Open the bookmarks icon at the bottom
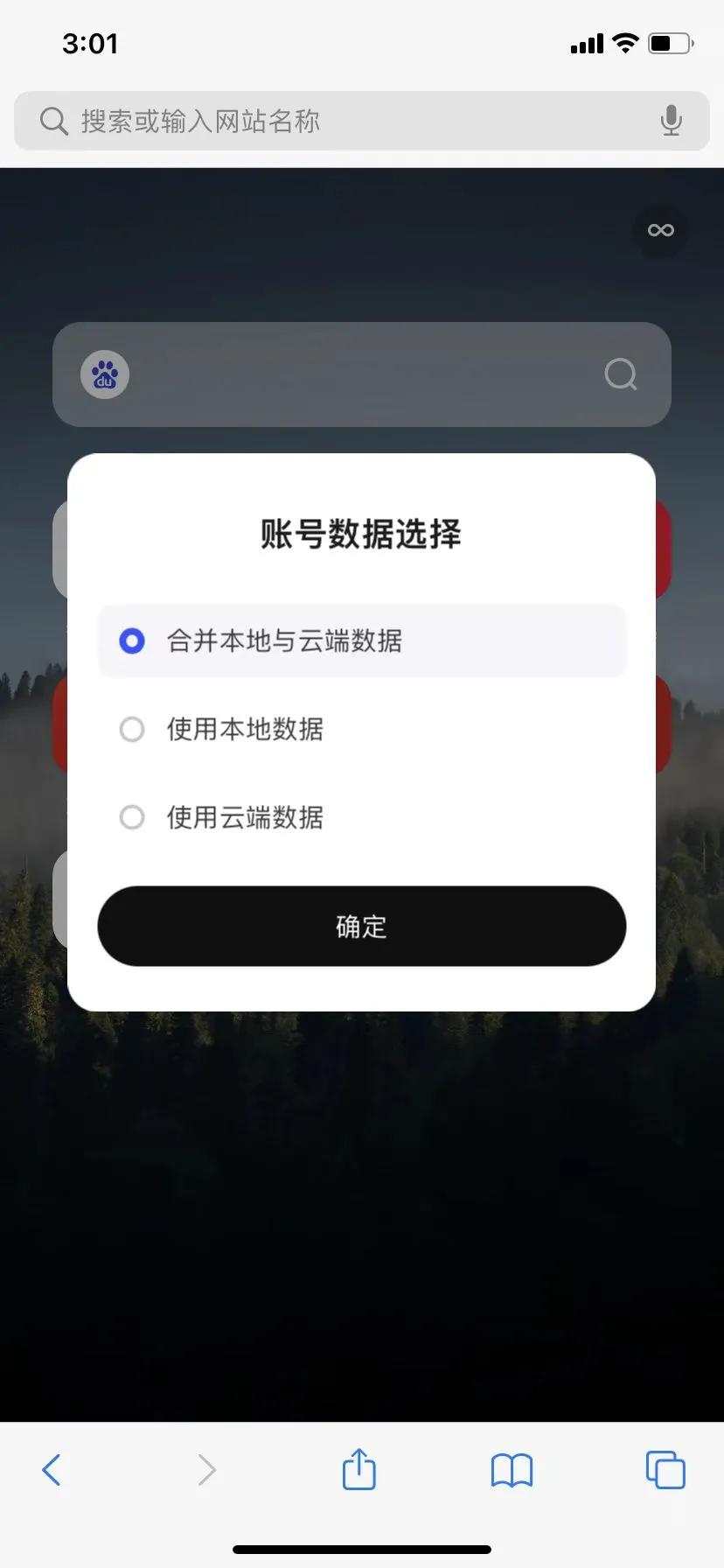 512,1470
